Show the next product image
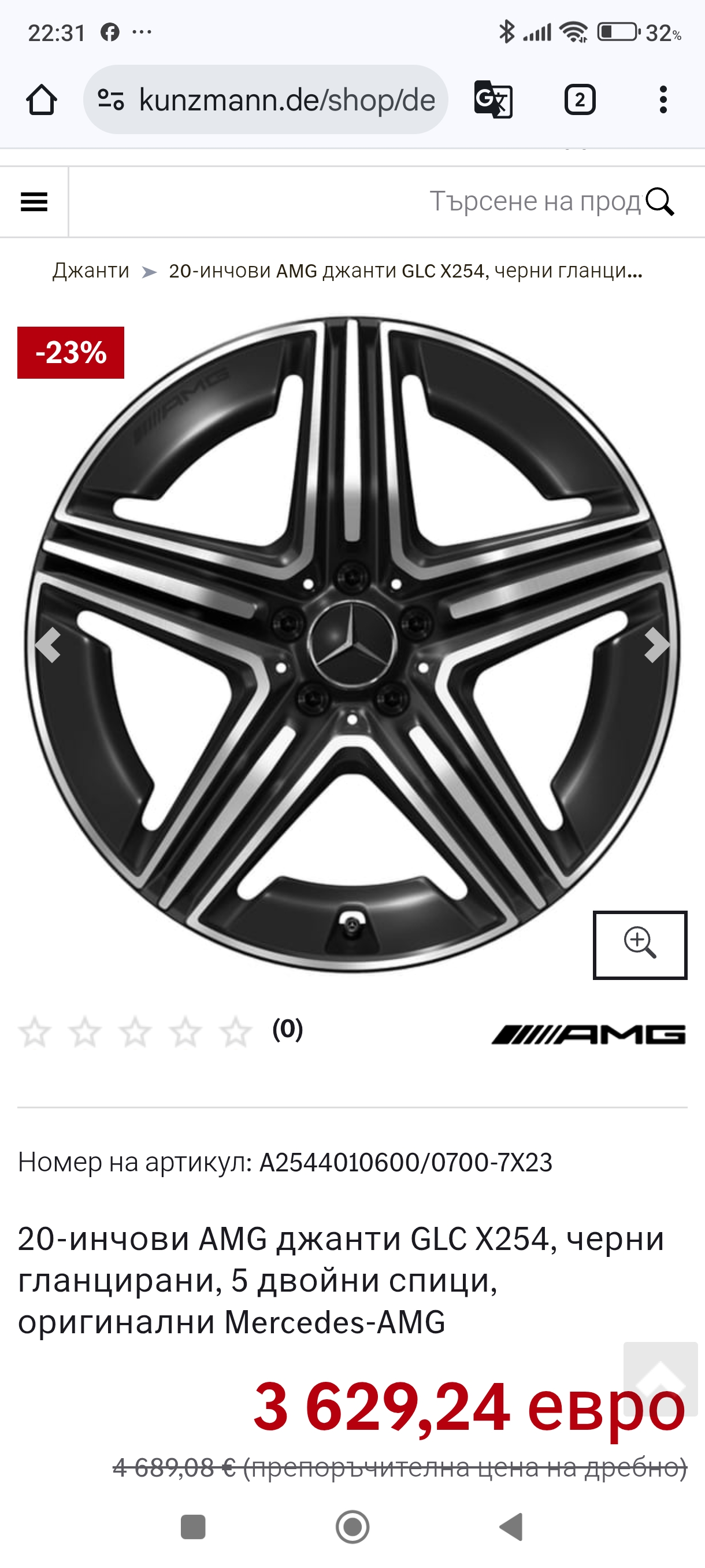 (x=657, y=644)
